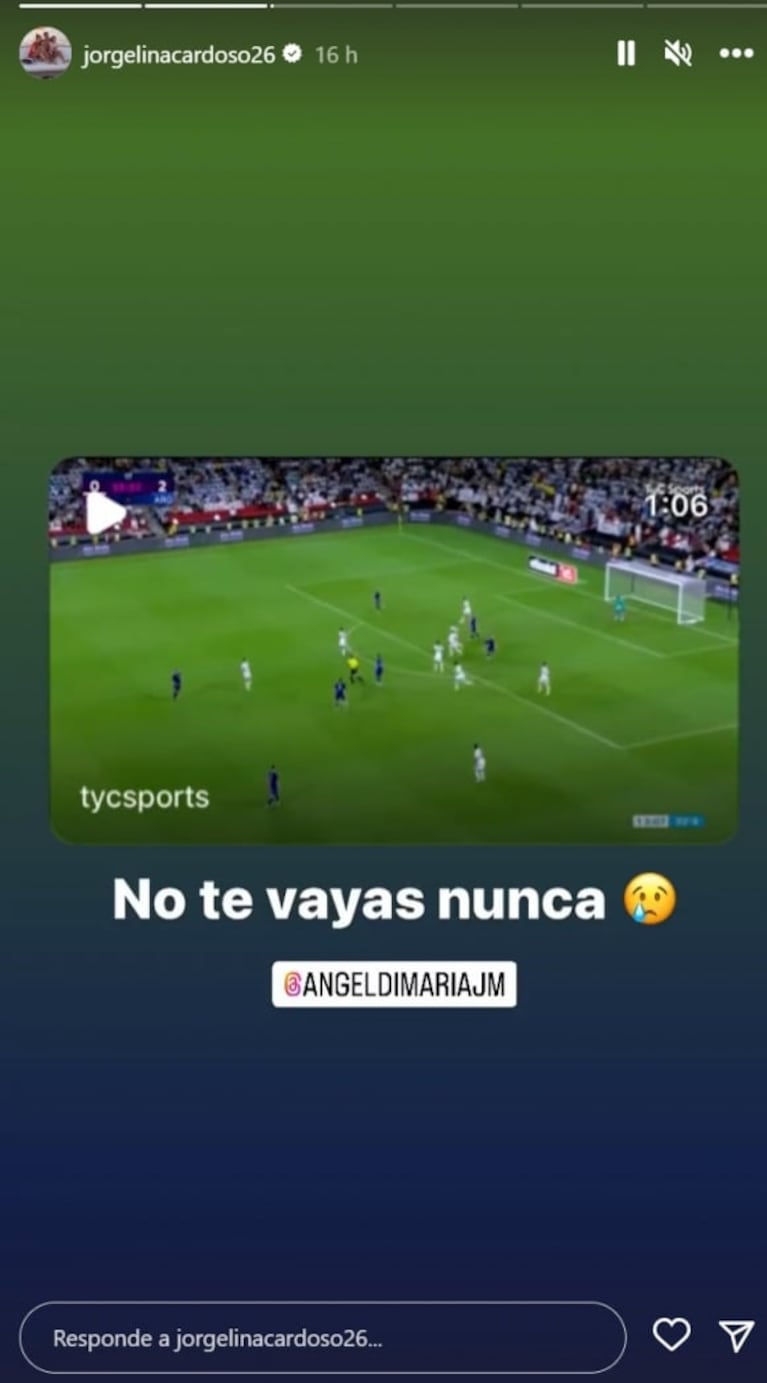Screen dimensions: 767x1383
Task: Reply to jorgelinacardoso26 in the message field
Action: tap(322, 1338)
